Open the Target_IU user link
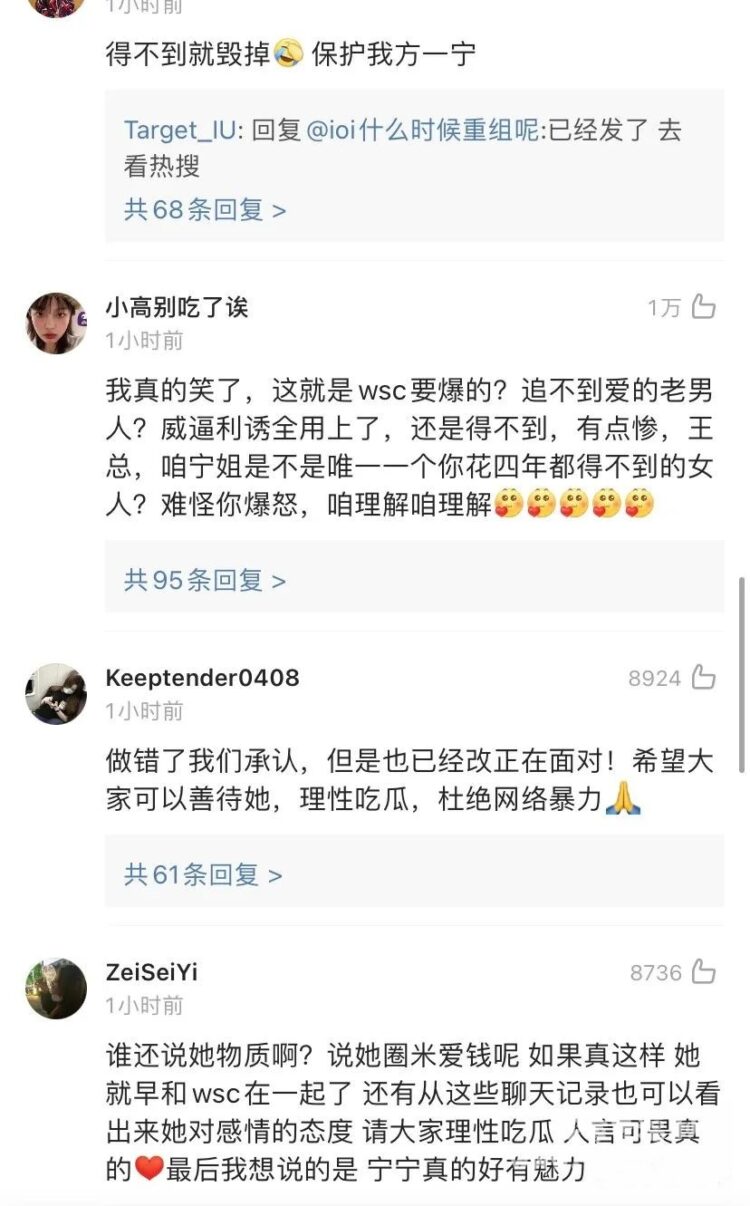The image size is (750, 1206). click(181, 131)
